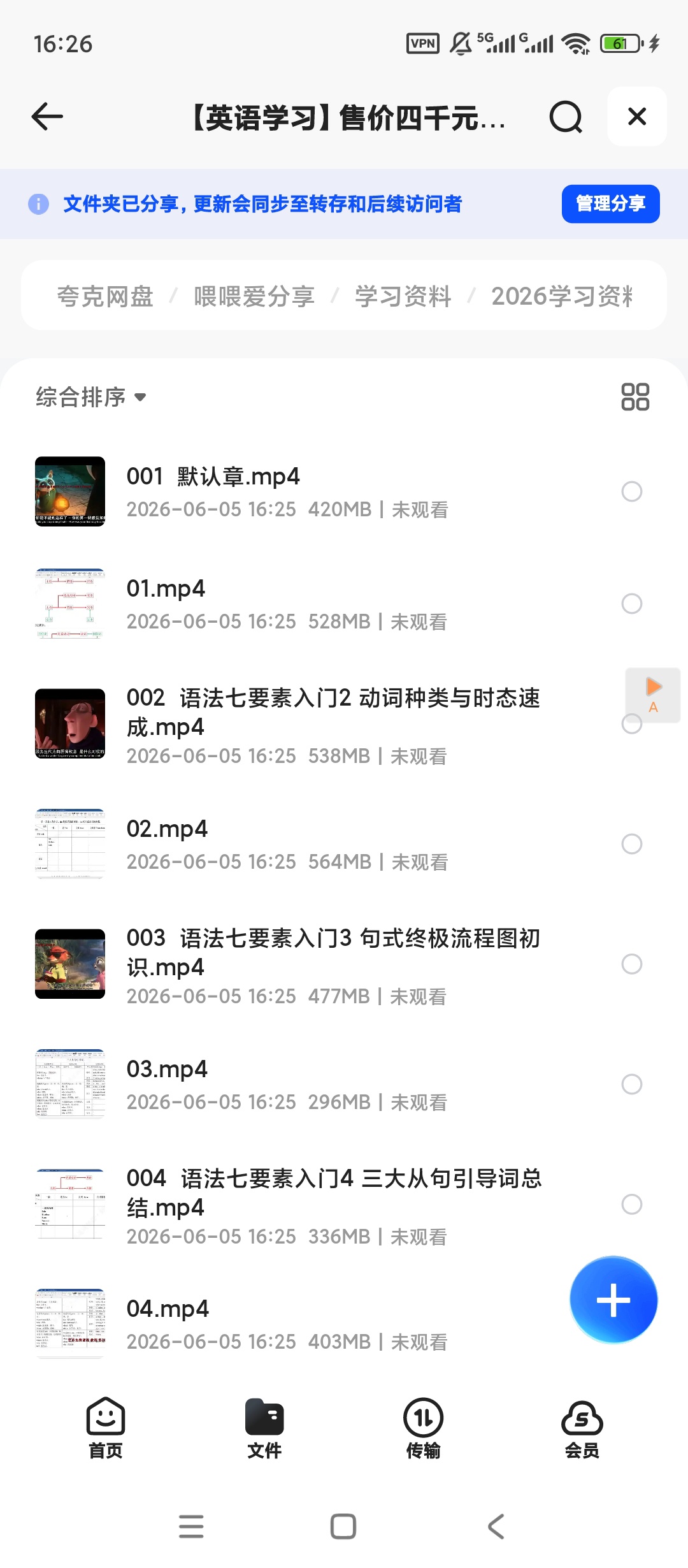Open the 传输 tab

tap(424, 1429)
